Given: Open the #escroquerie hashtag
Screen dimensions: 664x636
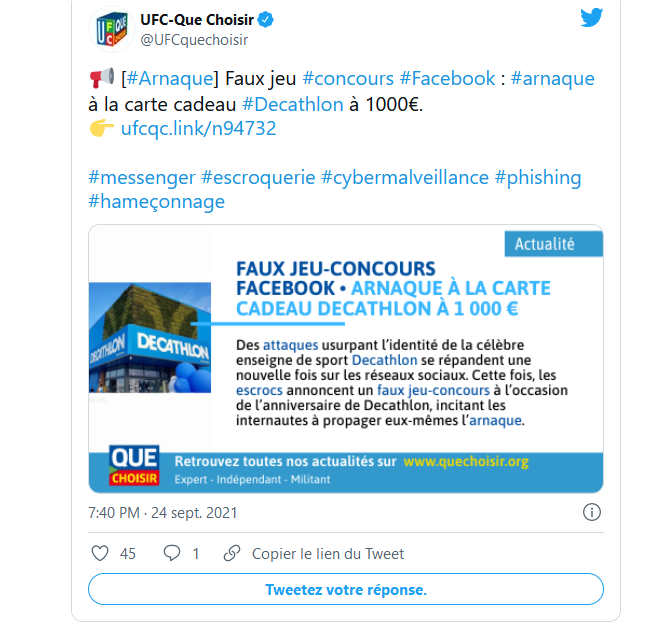Looking at the screenshot, I should point(256,177).
